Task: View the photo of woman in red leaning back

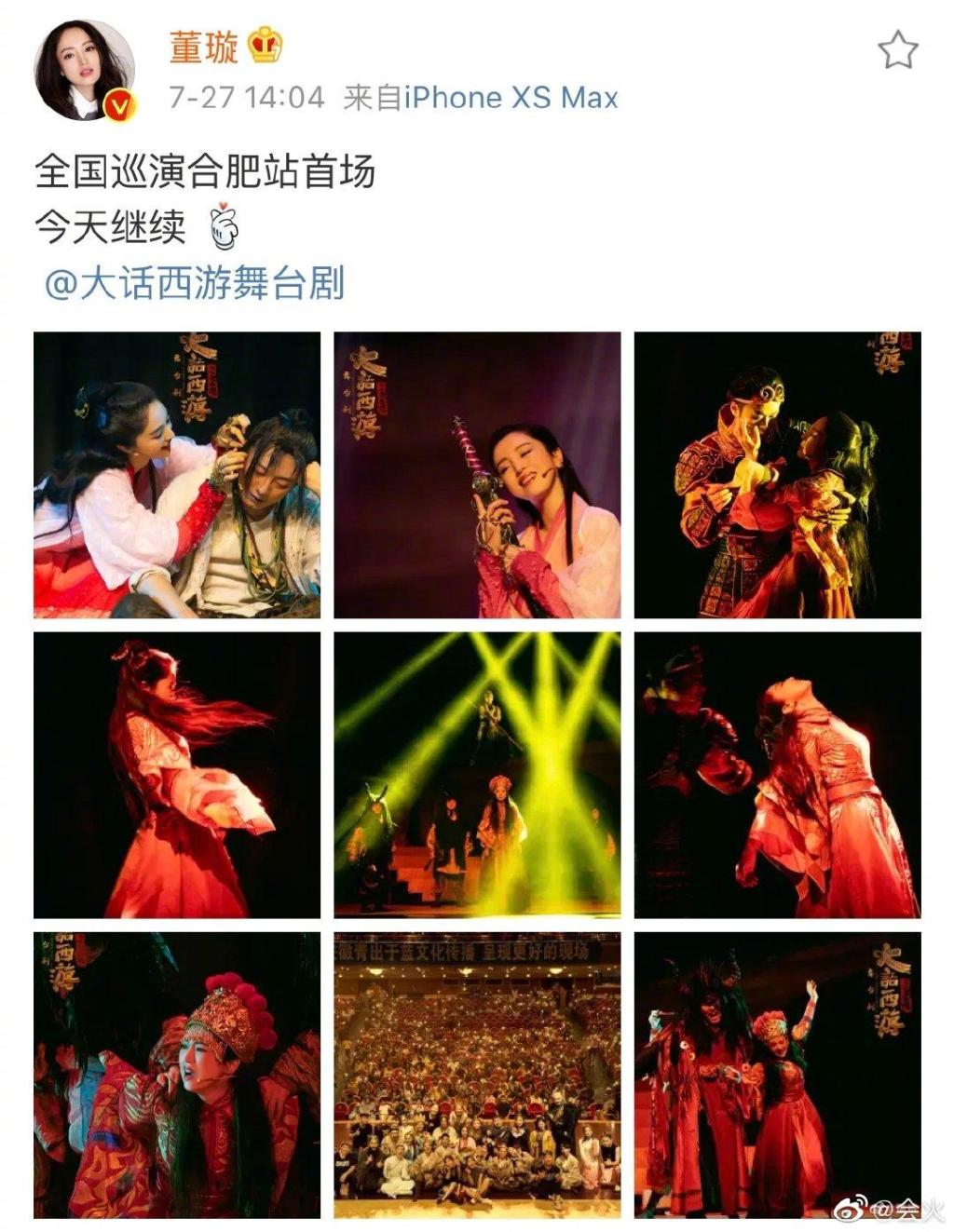Action: [x=777, y=775]
